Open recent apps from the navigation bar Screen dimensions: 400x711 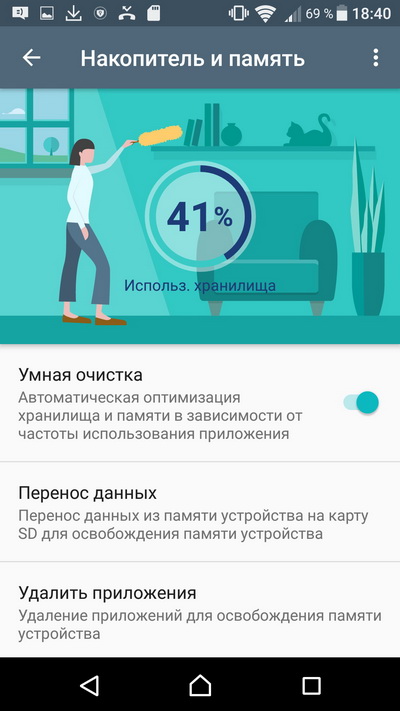coord(312,685)
